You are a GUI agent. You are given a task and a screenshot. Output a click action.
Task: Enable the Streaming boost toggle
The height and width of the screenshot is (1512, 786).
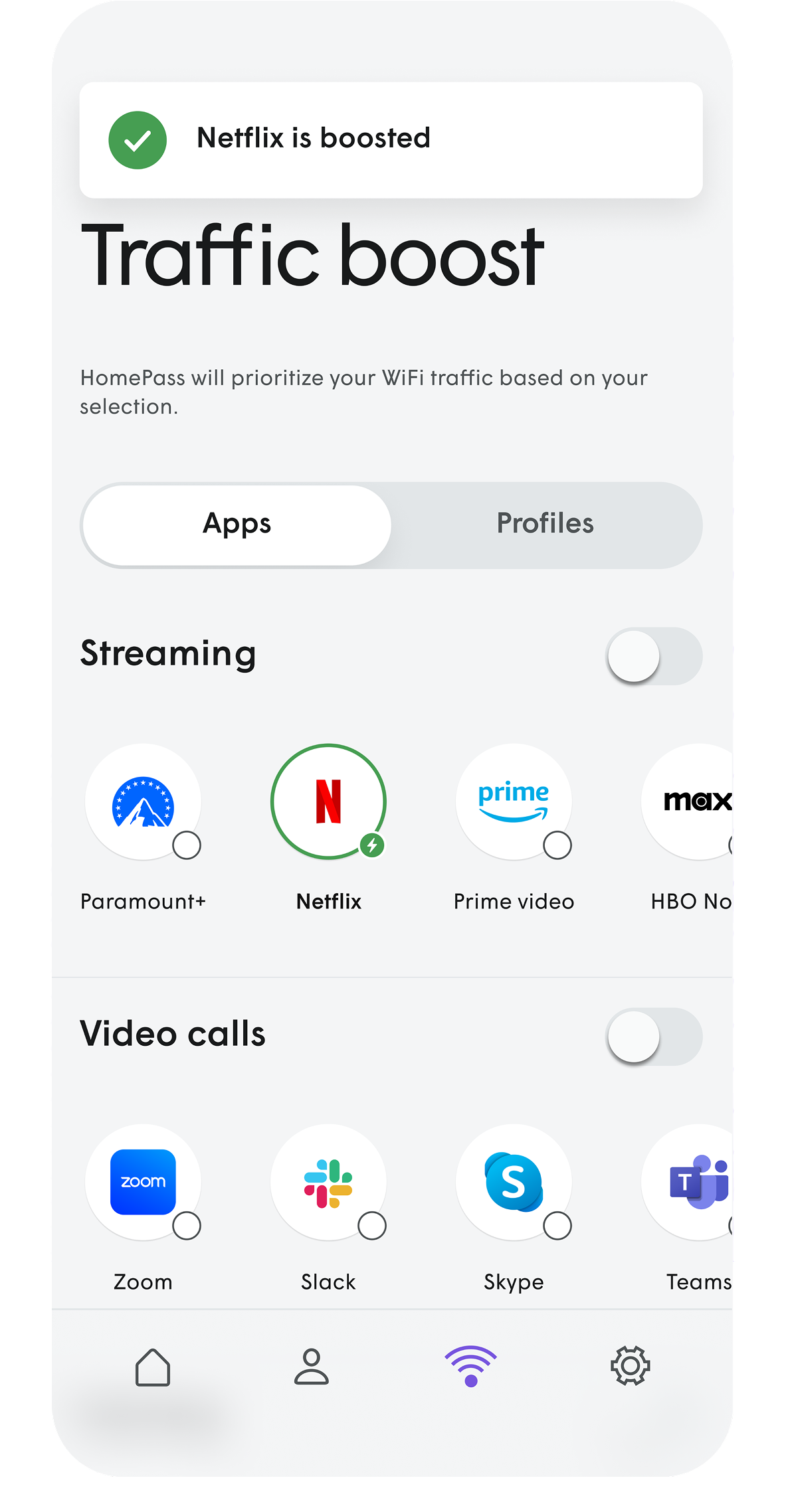[654, 656]
